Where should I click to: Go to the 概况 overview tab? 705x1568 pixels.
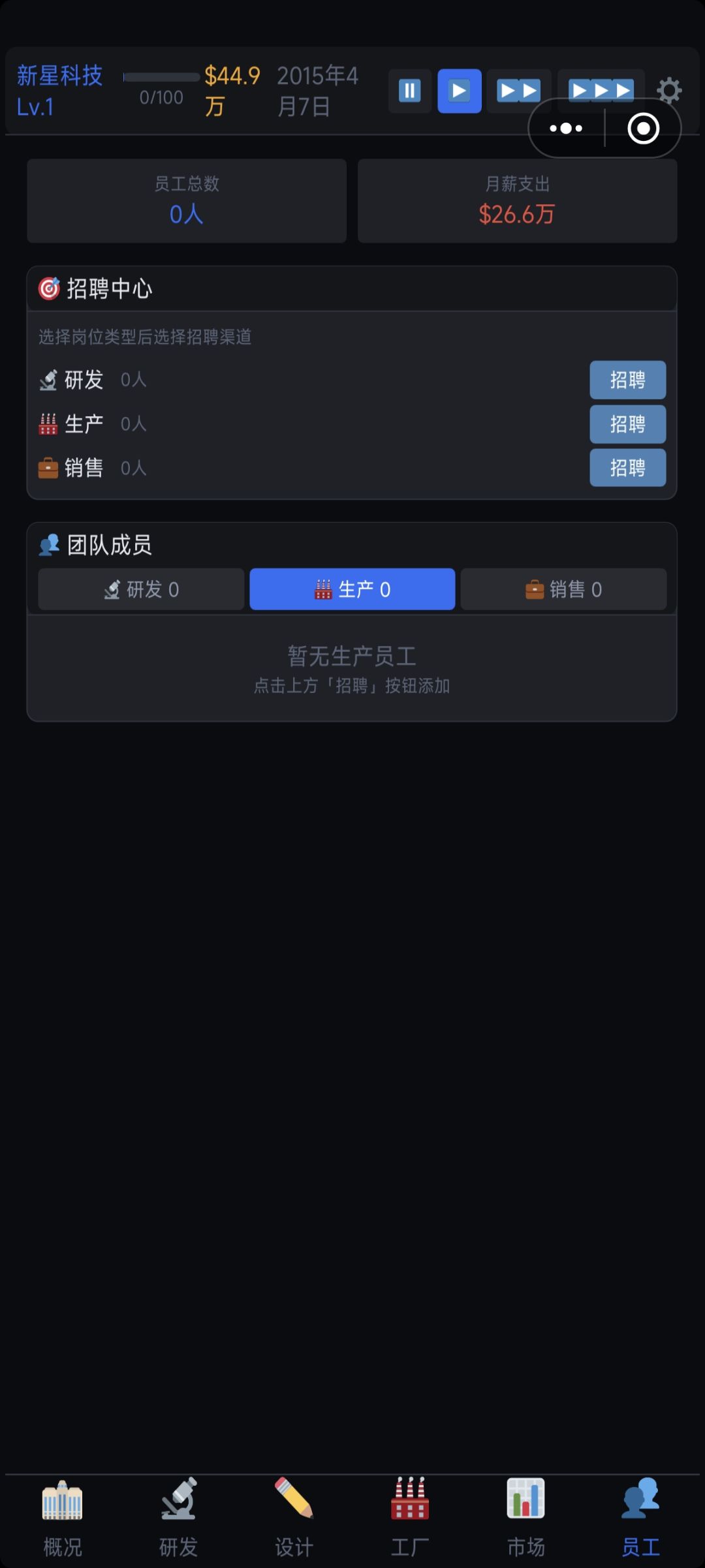(62, 1517)
